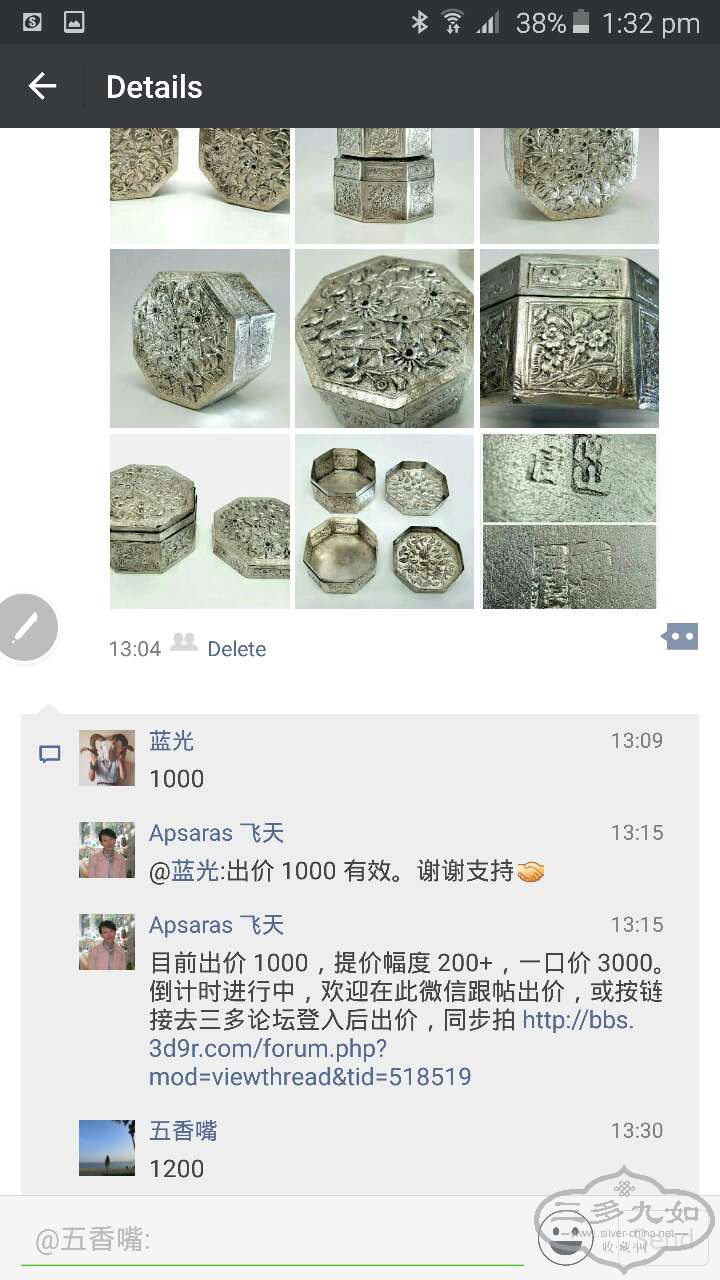Focus the reply field to 五香嘴
Viewport: 720px width, 1280px height.
click(x=270, y=1241)
